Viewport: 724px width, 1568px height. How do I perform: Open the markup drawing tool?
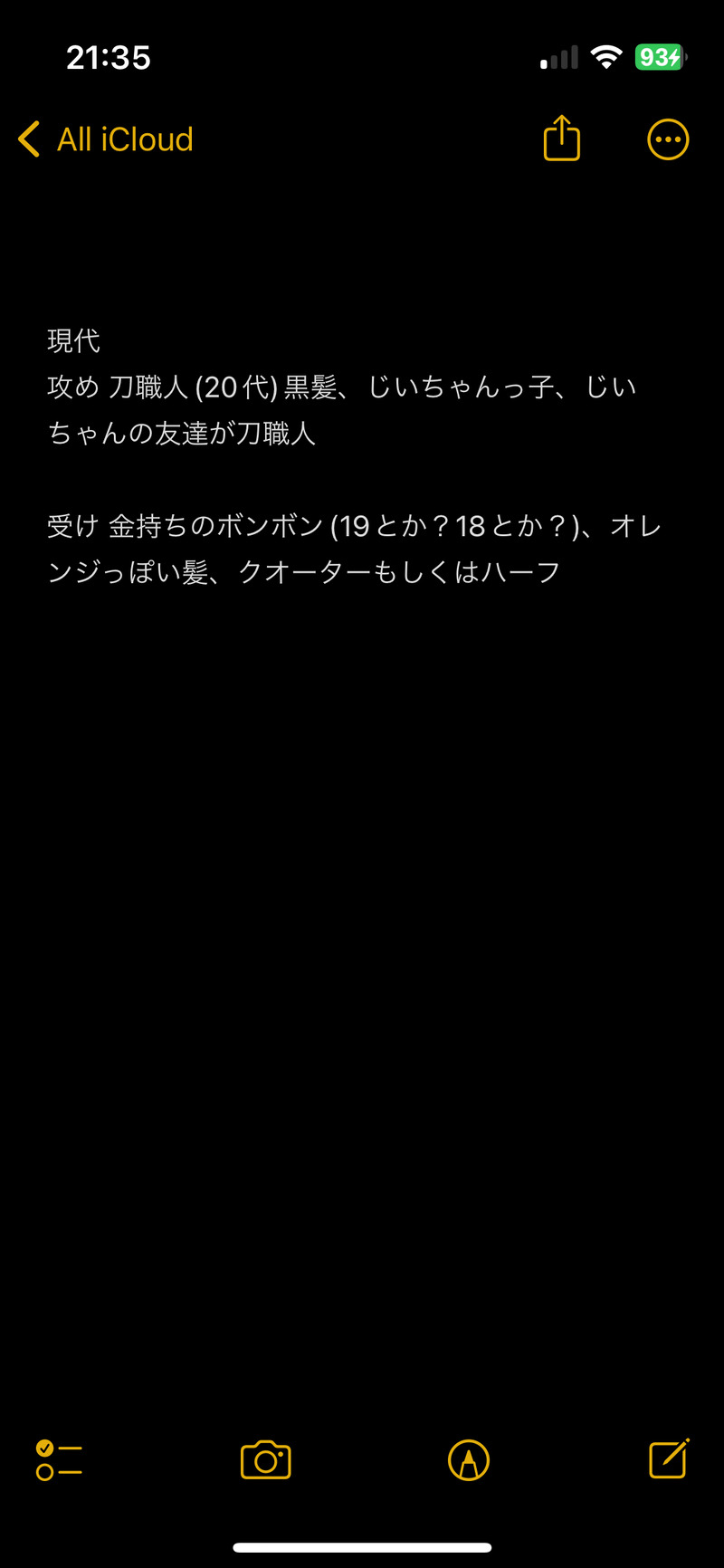click(469, 1460)
